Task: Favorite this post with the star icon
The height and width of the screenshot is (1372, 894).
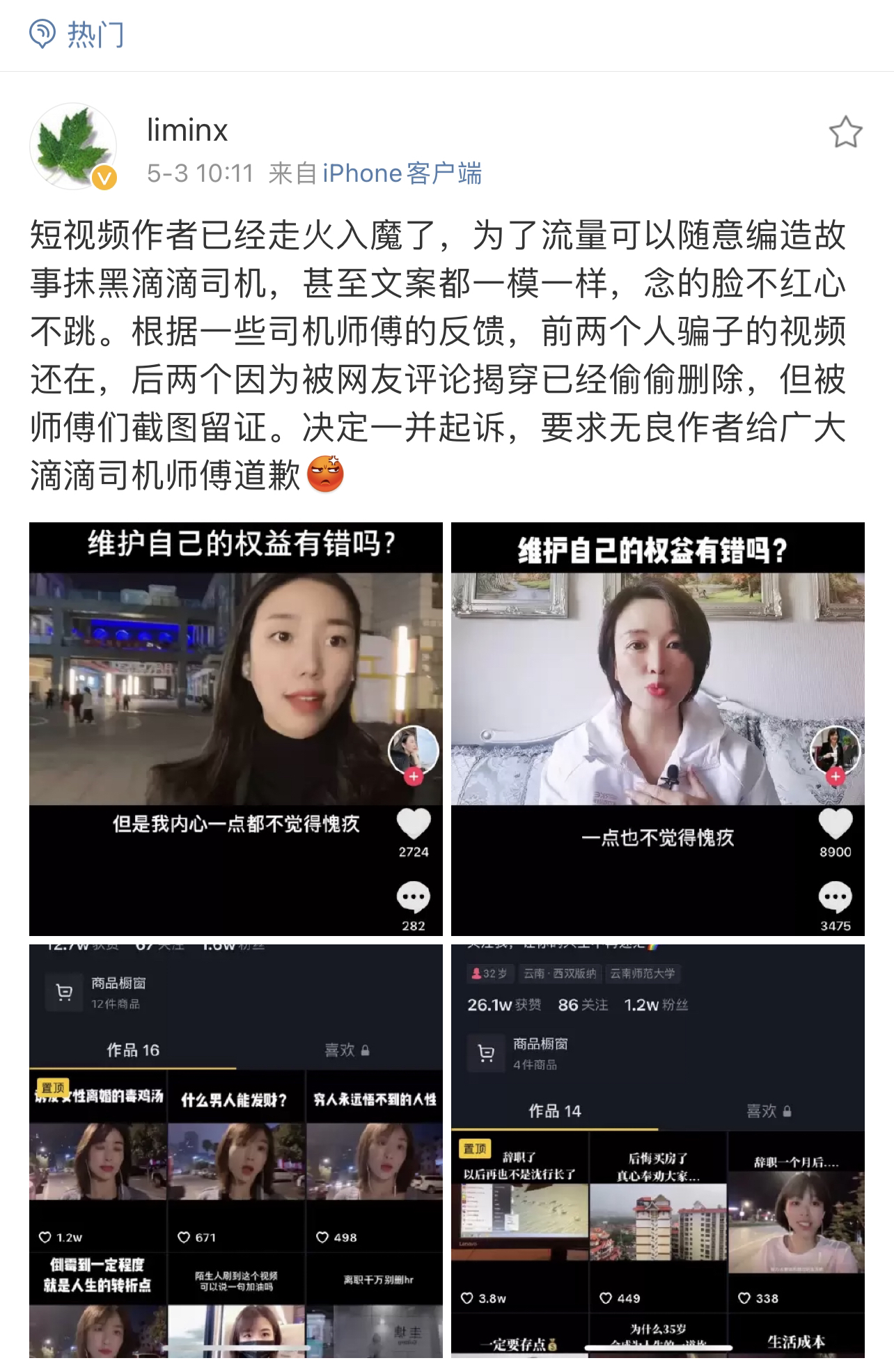Action: (845, 132)
